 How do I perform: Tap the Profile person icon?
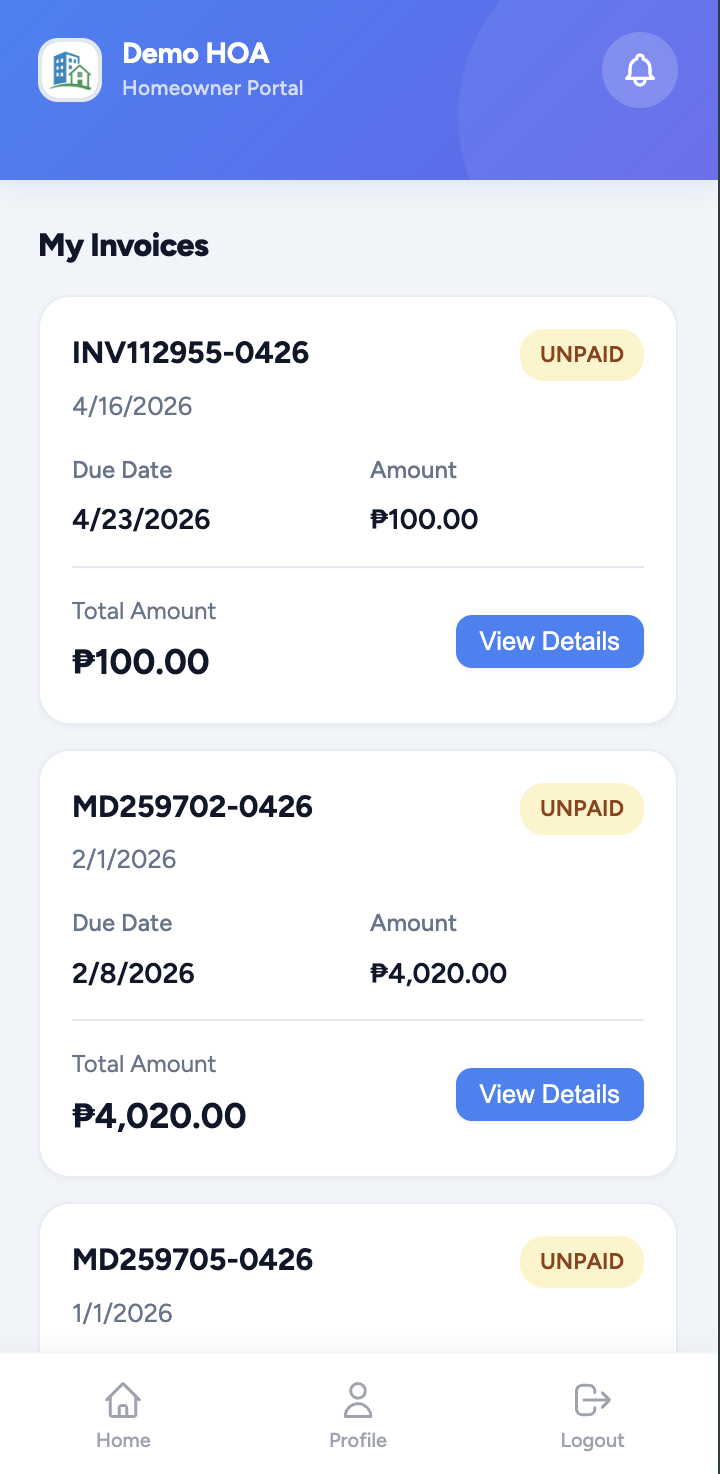pos(358,1400)
